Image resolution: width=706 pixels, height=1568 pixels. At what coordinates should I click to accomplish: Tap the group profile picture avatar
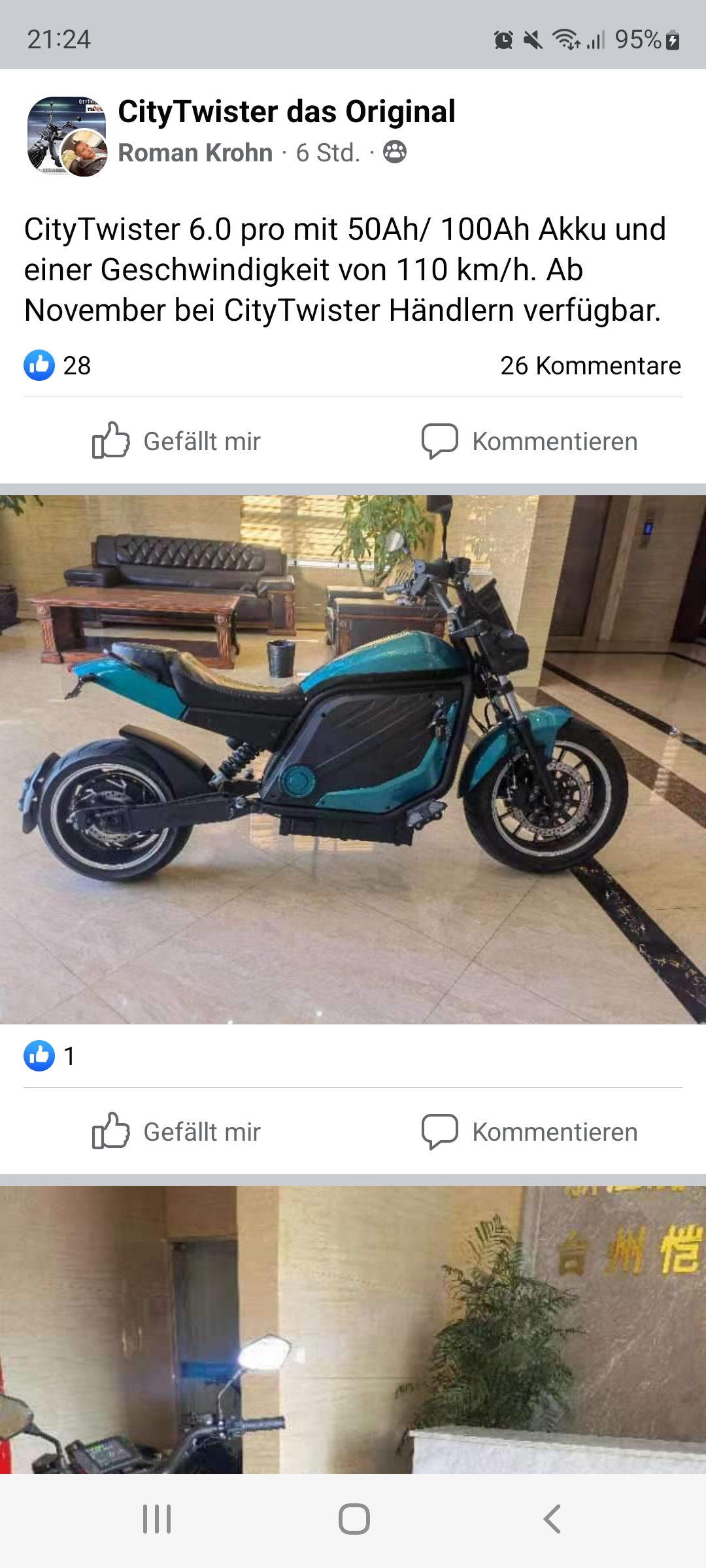pos(67,136)
